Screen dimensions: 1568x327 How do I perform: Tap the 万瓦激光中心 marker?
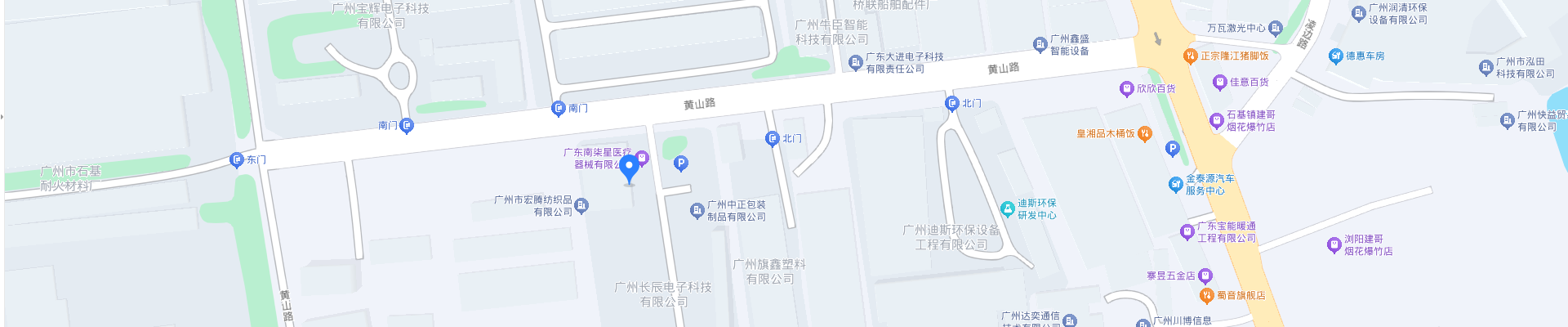[1276, 29]
